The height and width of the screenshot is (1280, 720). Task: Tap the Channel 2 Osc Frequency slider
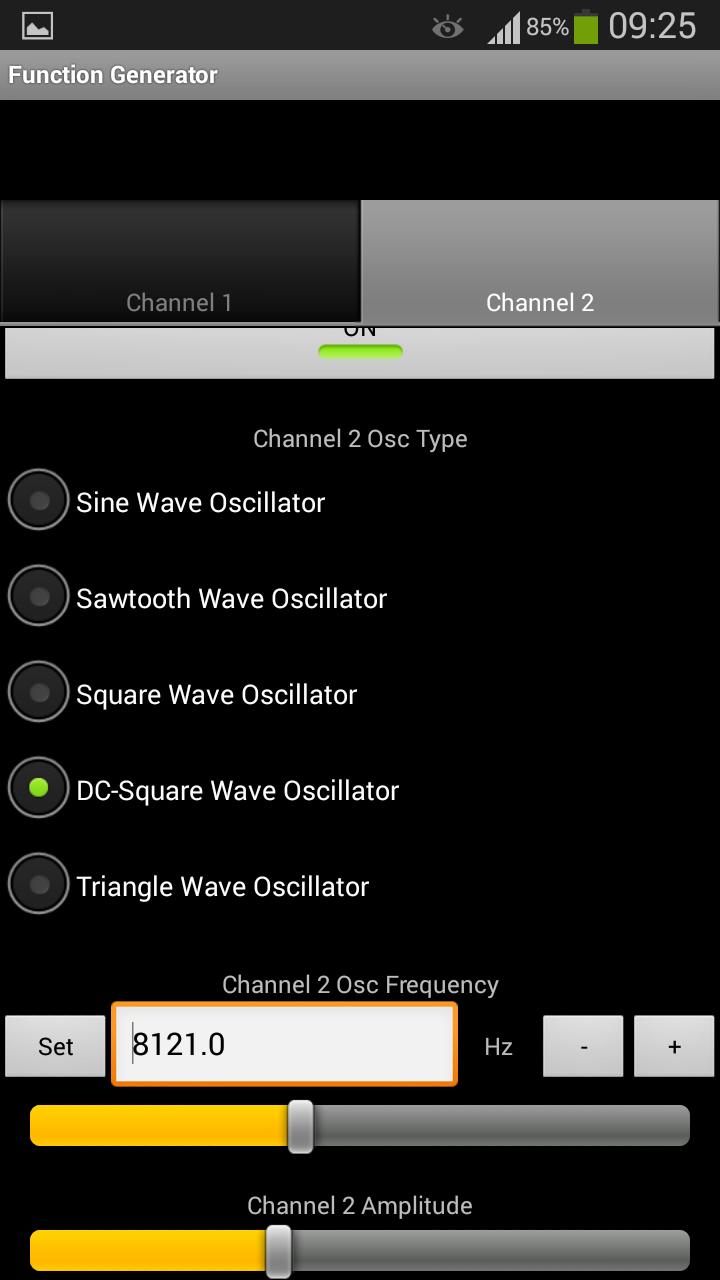(360, 1126)
